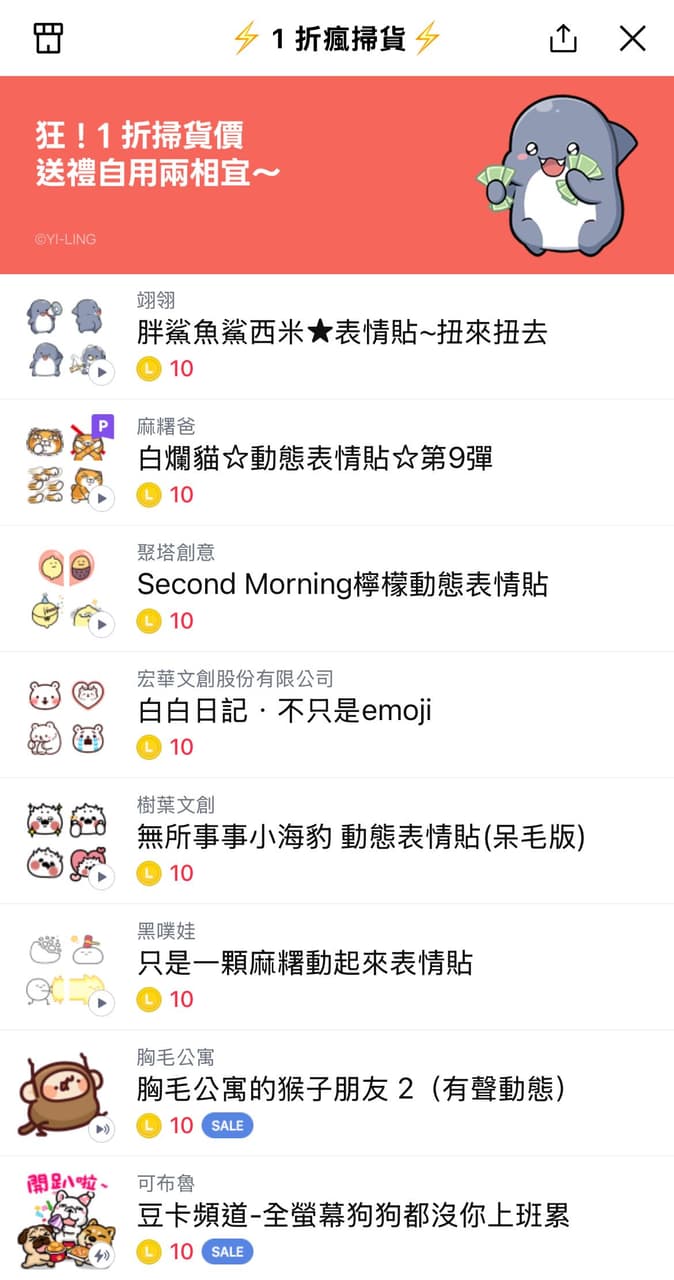This screenshot has width=674, height=1280.
Task: Open 豆卡頻道 sticker set
Action: point(337,1218)
